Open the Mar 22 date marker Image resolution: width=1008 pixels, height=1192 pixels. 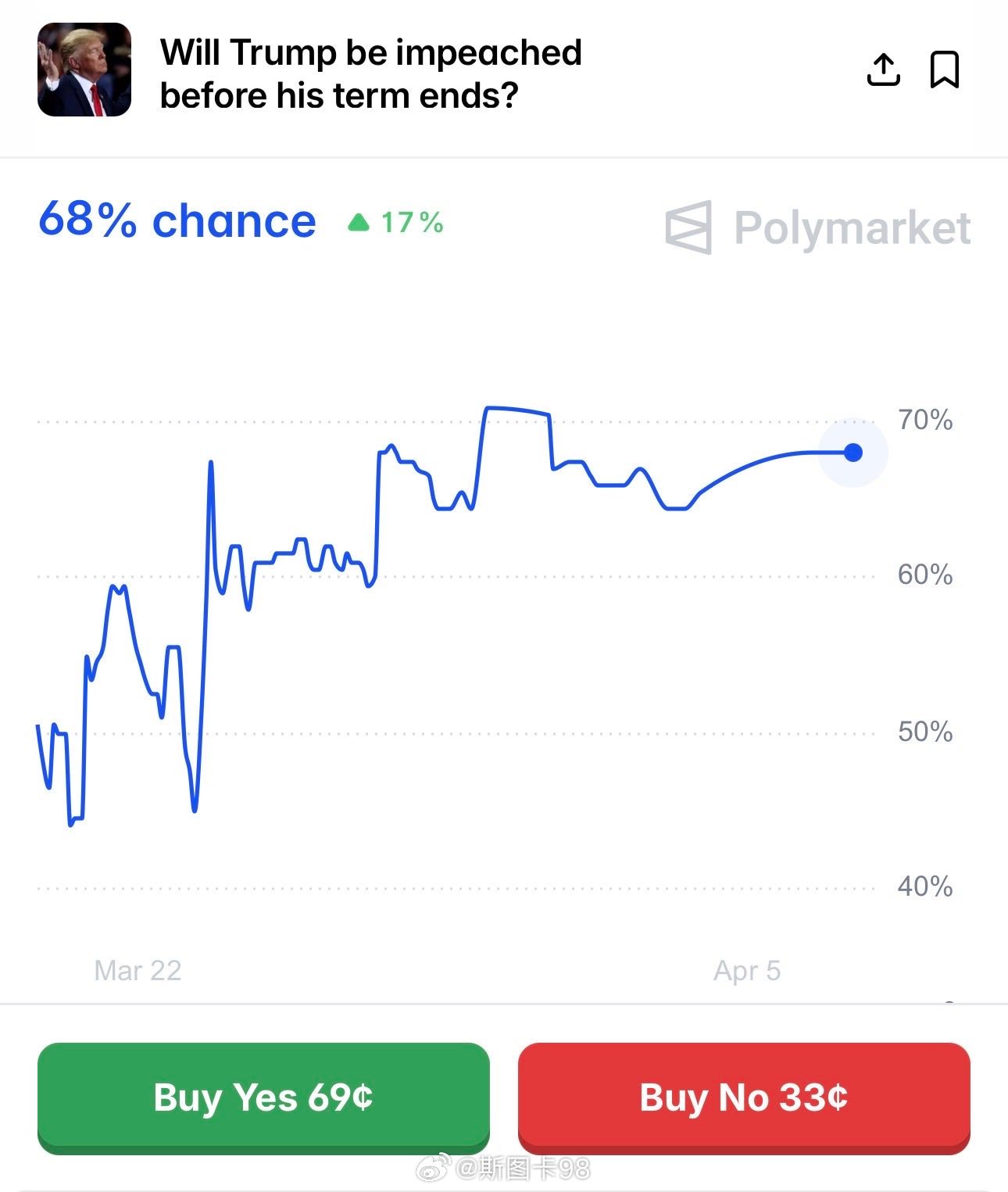point(137,972)
